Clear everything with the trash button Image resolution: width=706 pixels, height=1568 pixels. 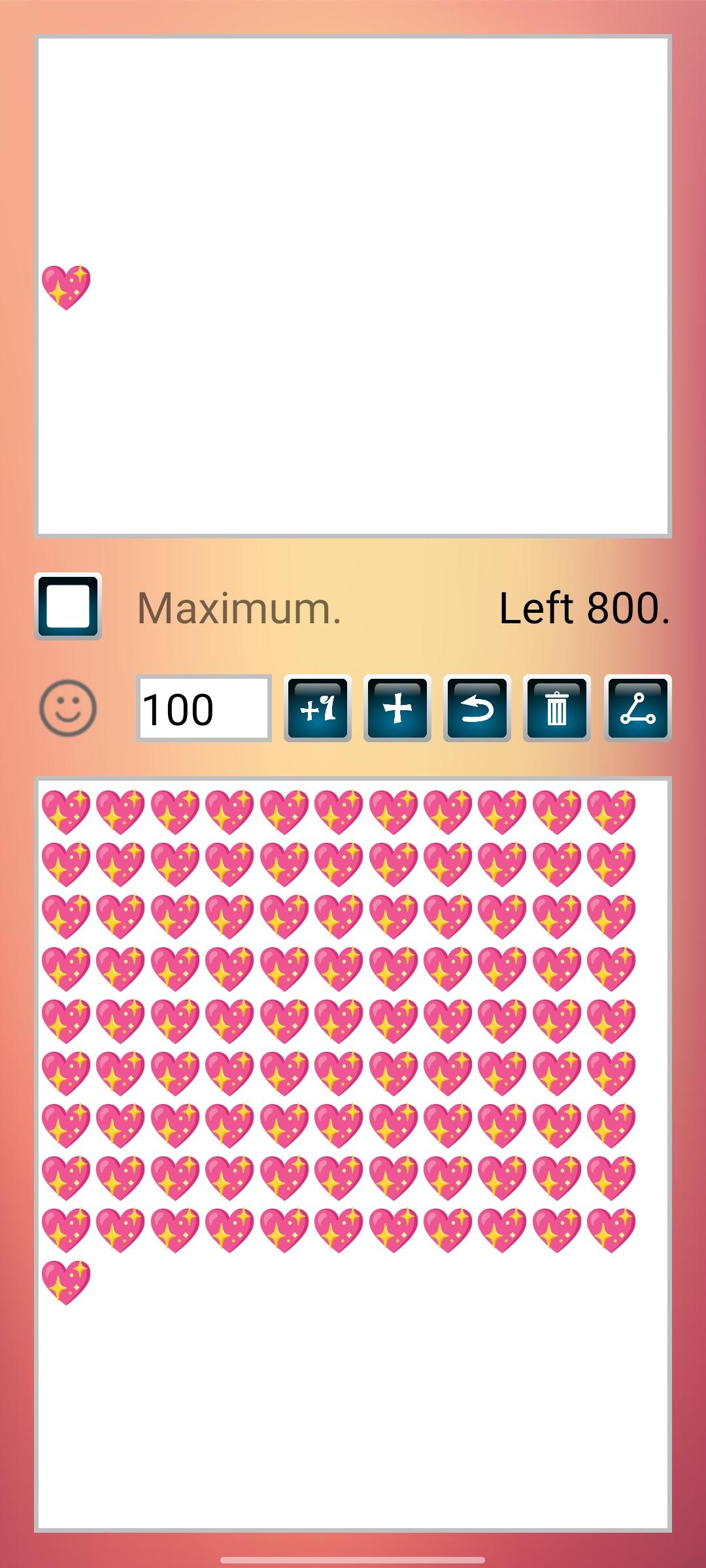(x=557, y=708)
